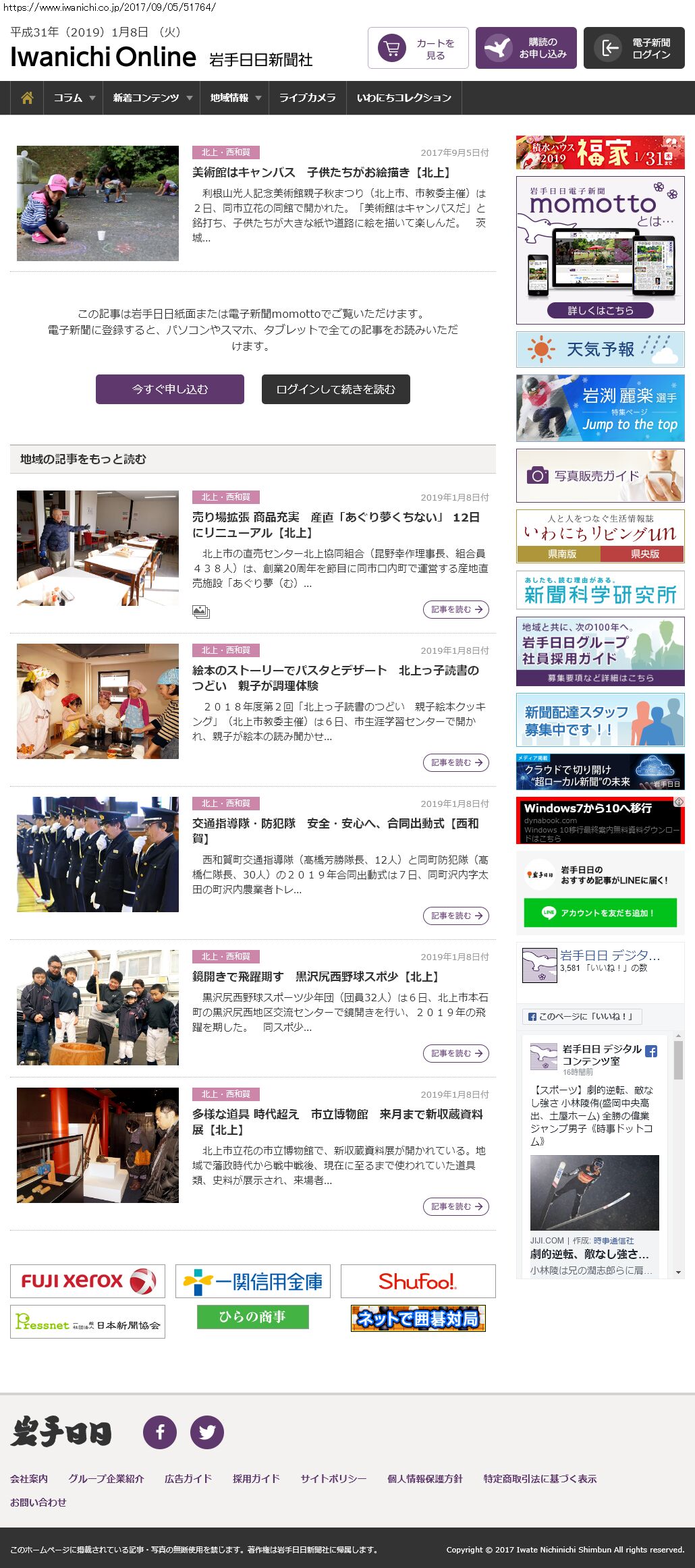Open 電子新聞ログイン
The height and width of the screenshot is (1568, 695).
634,48
